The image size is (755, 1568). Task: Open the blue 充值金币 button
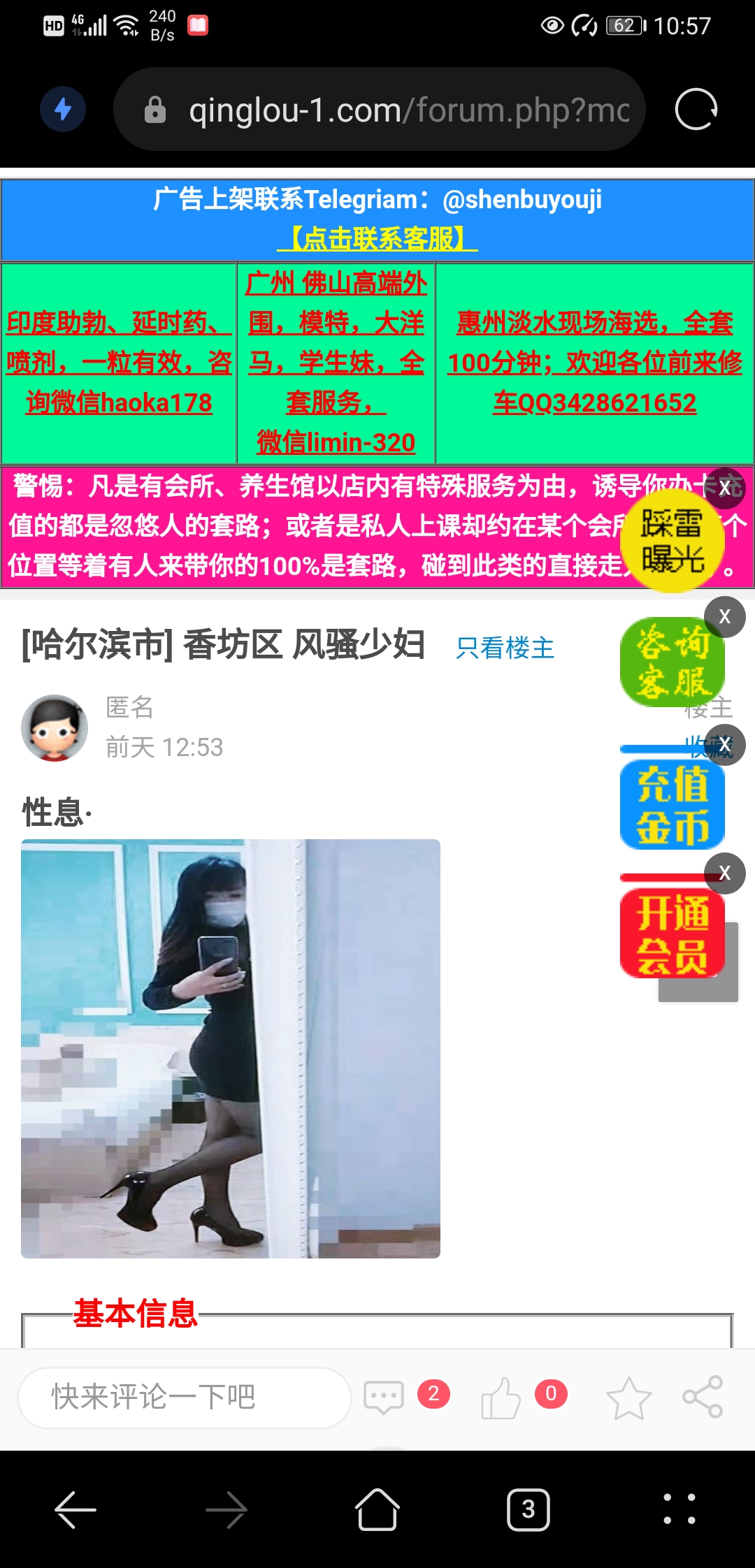(x=671, y=804)
